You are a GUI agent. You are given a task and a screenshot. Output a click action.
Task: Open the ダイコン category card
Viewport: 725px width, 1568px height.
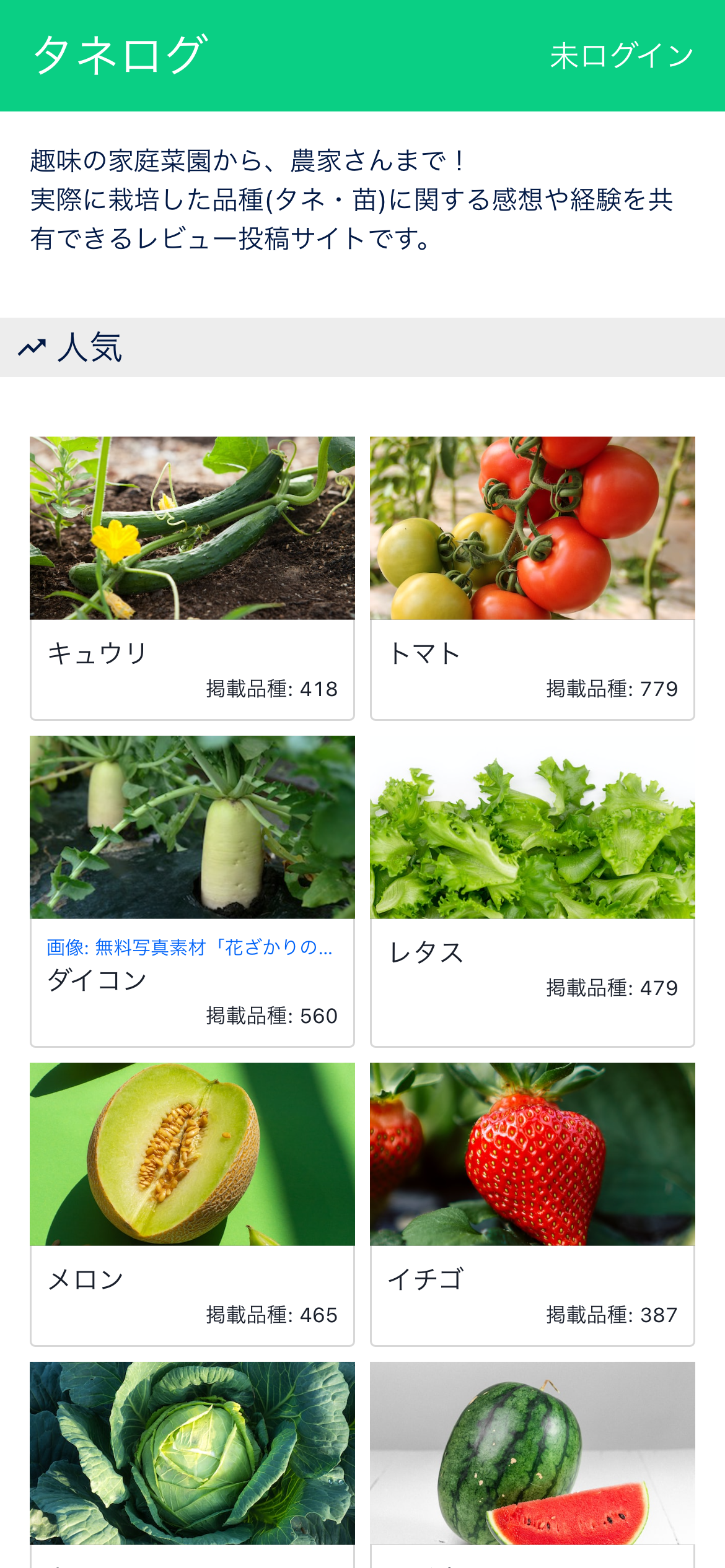192,891
